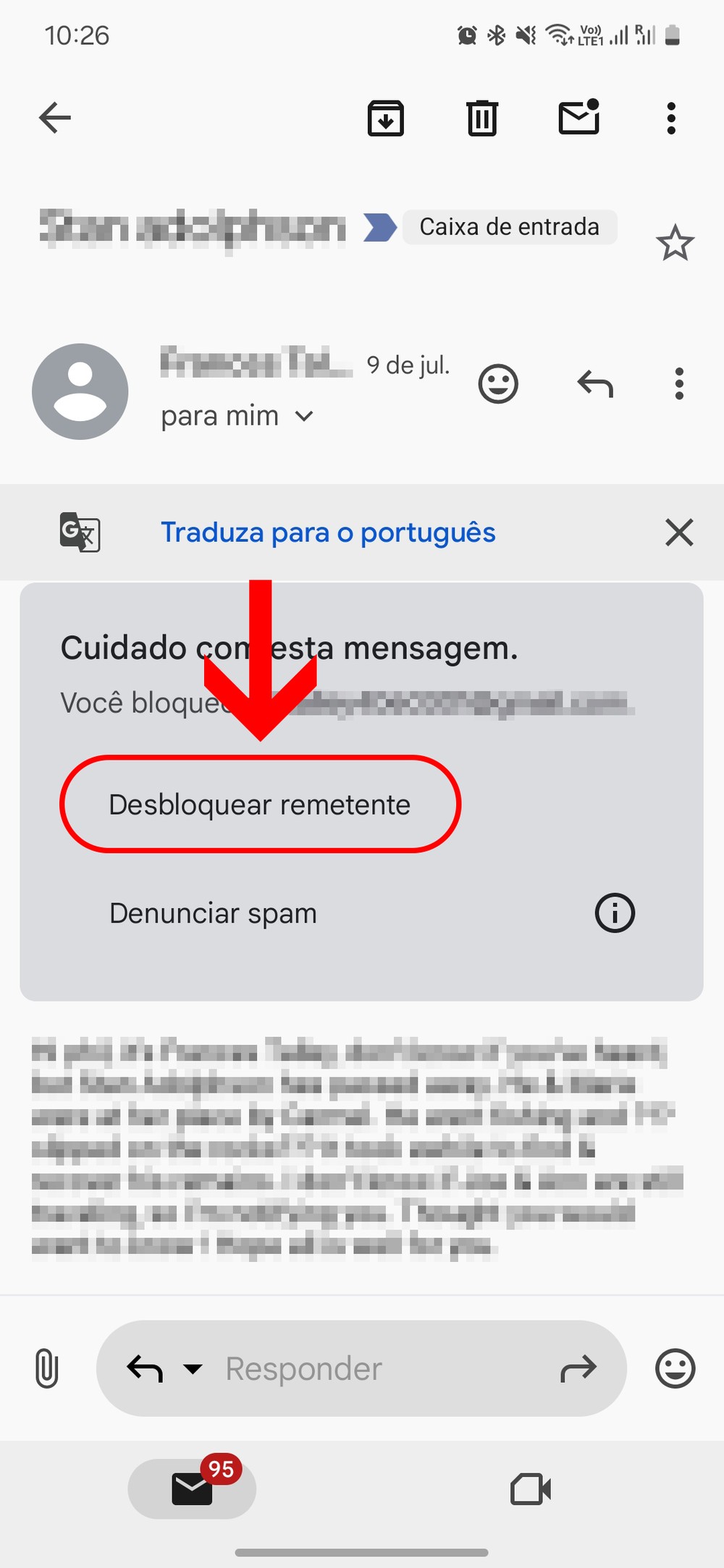This screenshot has width=724, height=1568.
Task: Star this conversation
Action: pyautogui.click(x=675, y=243)
